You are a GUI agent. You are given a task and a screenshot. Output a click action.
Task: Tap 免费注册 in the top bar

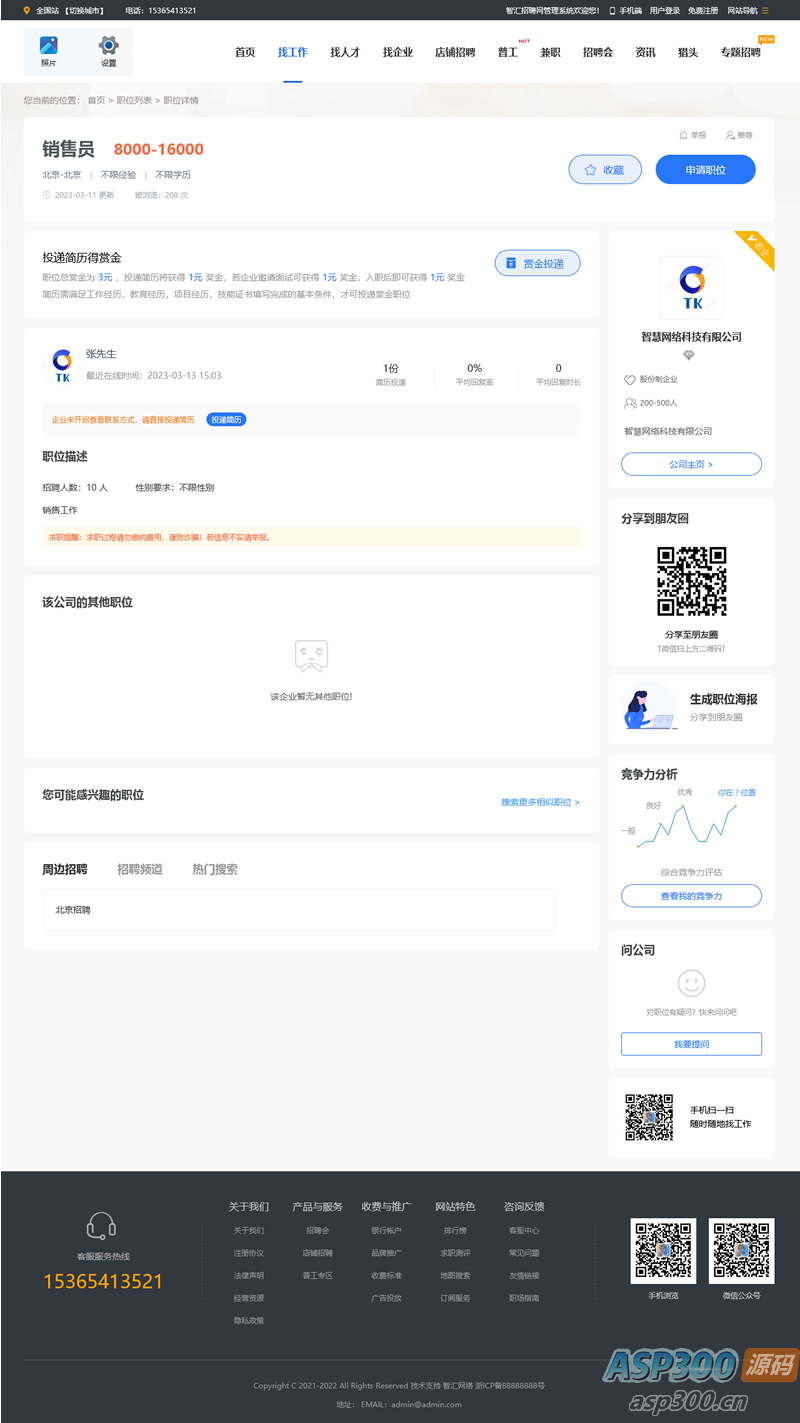pyautogui.click(x=702, y=10)
